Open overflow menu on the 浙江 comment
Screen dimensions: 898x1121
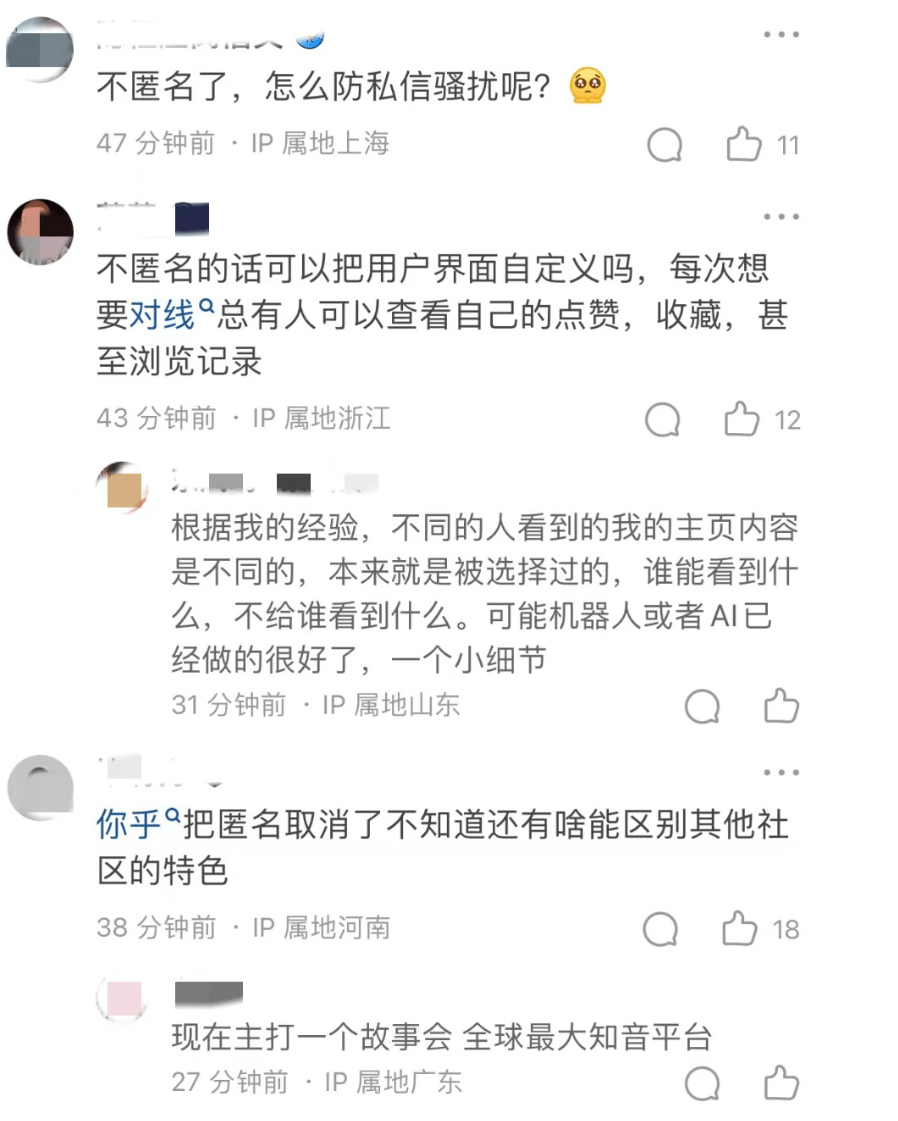[x=781, y=217]
